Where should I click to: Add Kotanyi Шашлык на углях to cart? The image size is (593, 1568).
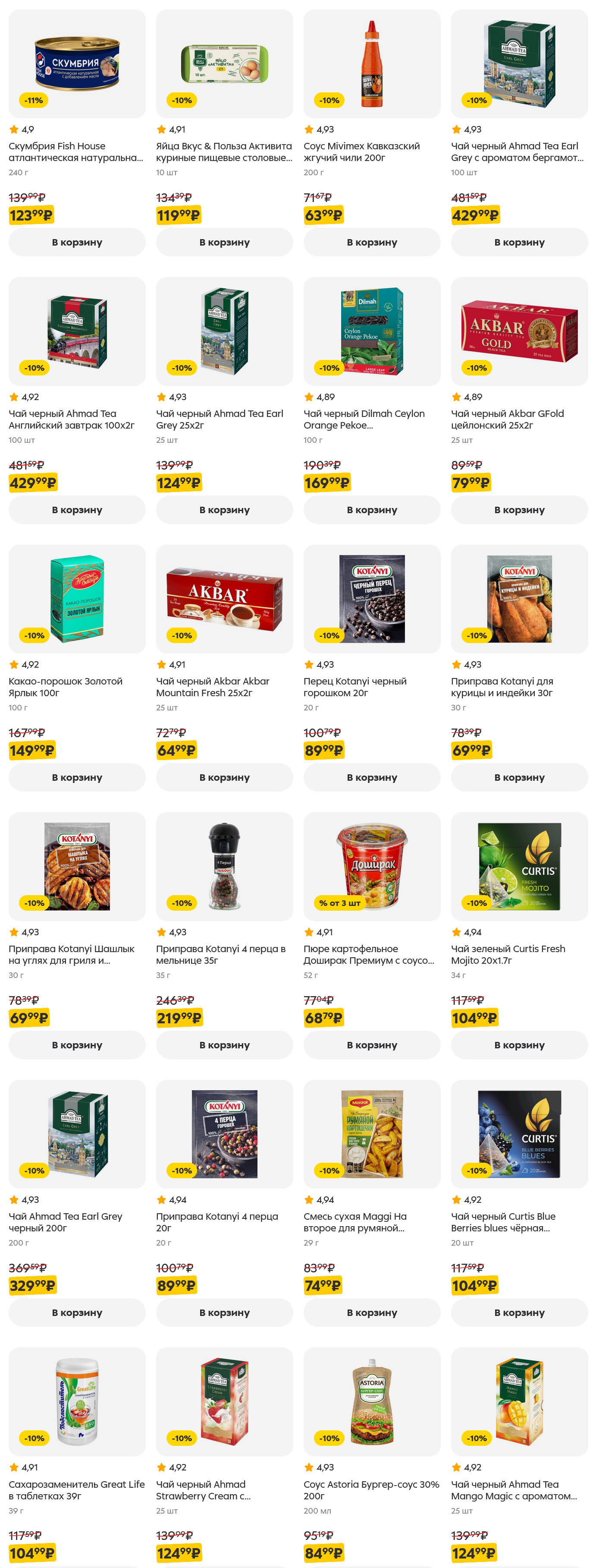point(77,1044)
